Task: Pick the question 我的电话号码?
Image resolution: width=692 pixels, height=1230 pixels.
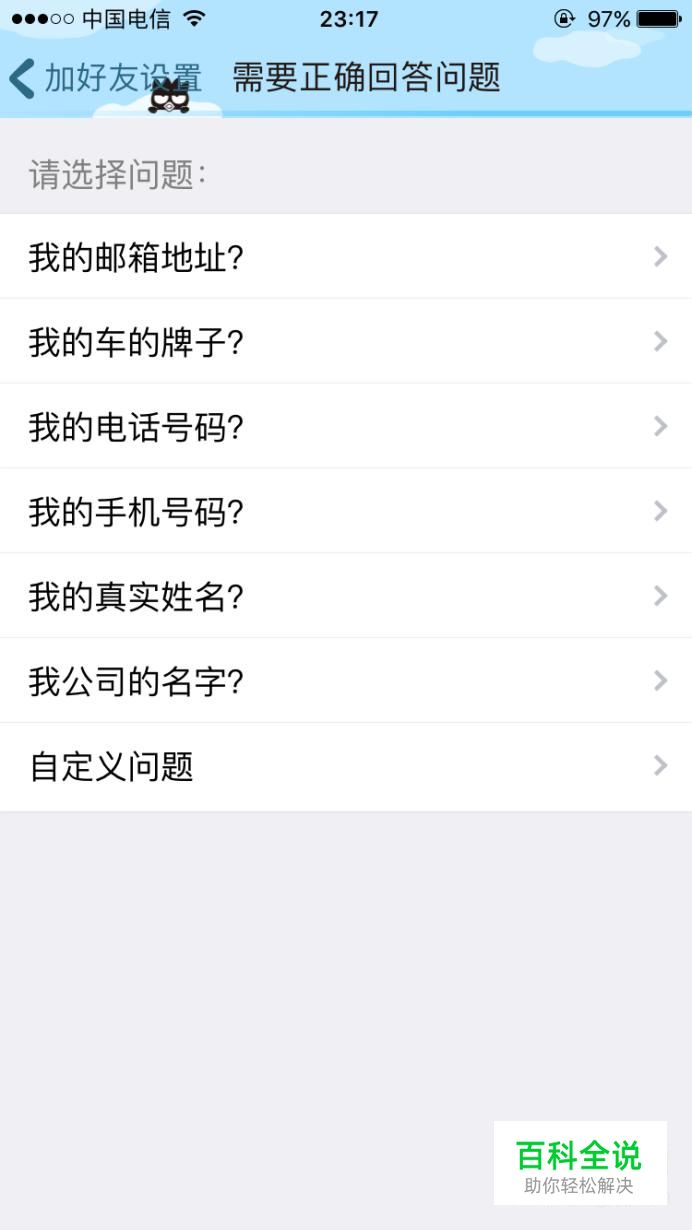Action: 346,427
